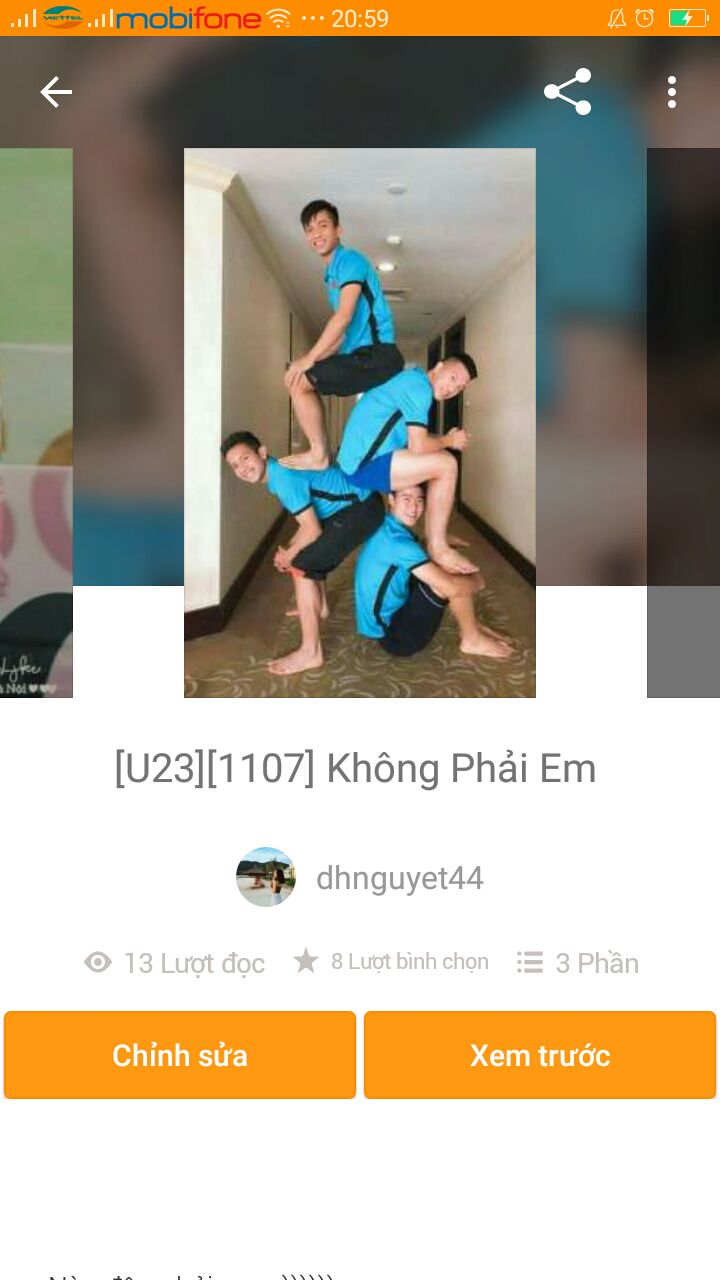Go back using the arrow icon
Screen dimensions: 720x1280
pos(56,92)
